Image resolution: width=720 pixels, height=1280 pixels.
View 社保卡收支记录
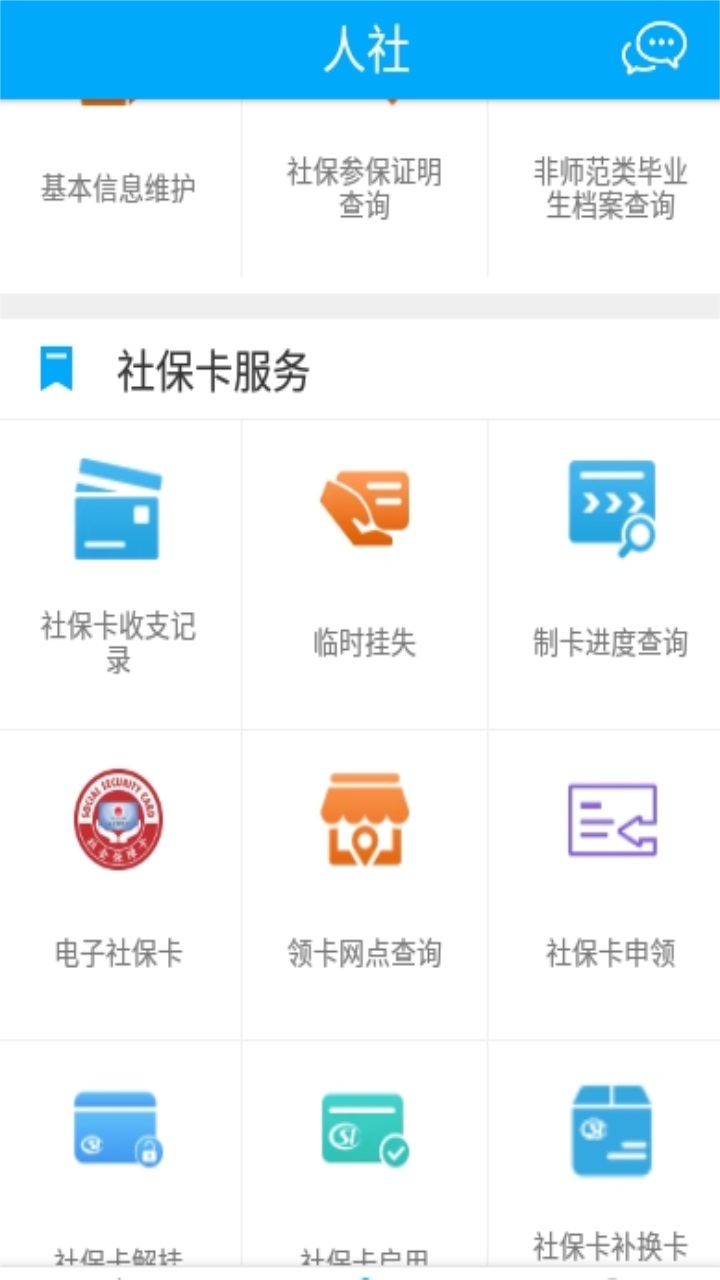tap(119, 575)
